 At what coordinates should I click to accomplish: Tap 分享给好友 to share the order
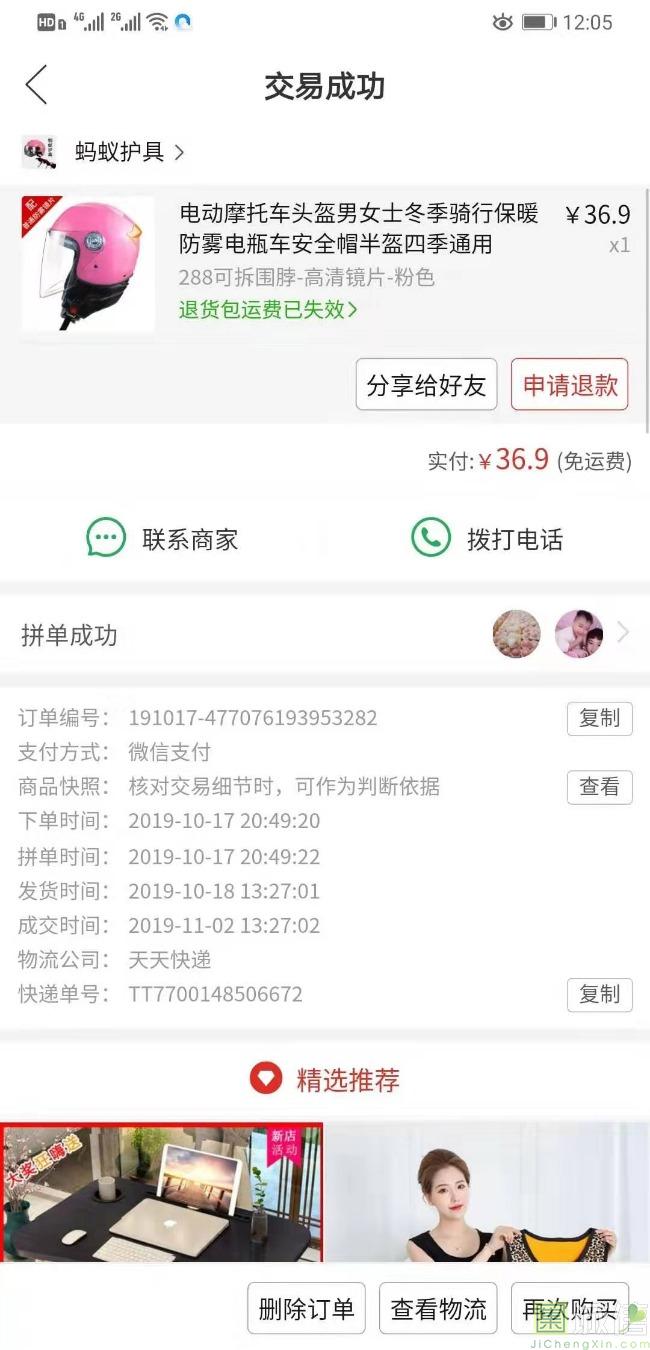click(426, 385)
